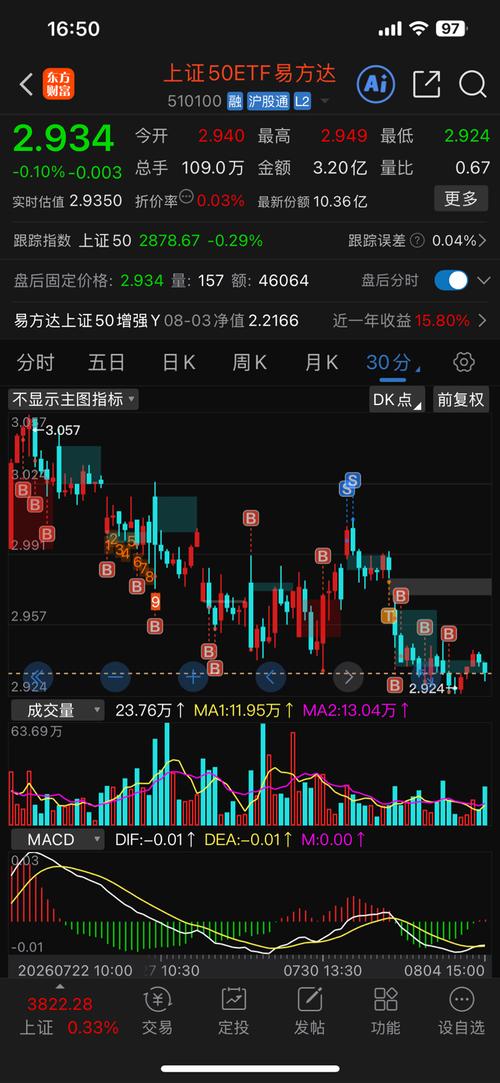The image size is (500, 1083).
Task: Go back using the top-left arrow
Action: pyautogui.click(x=26, y=85)
